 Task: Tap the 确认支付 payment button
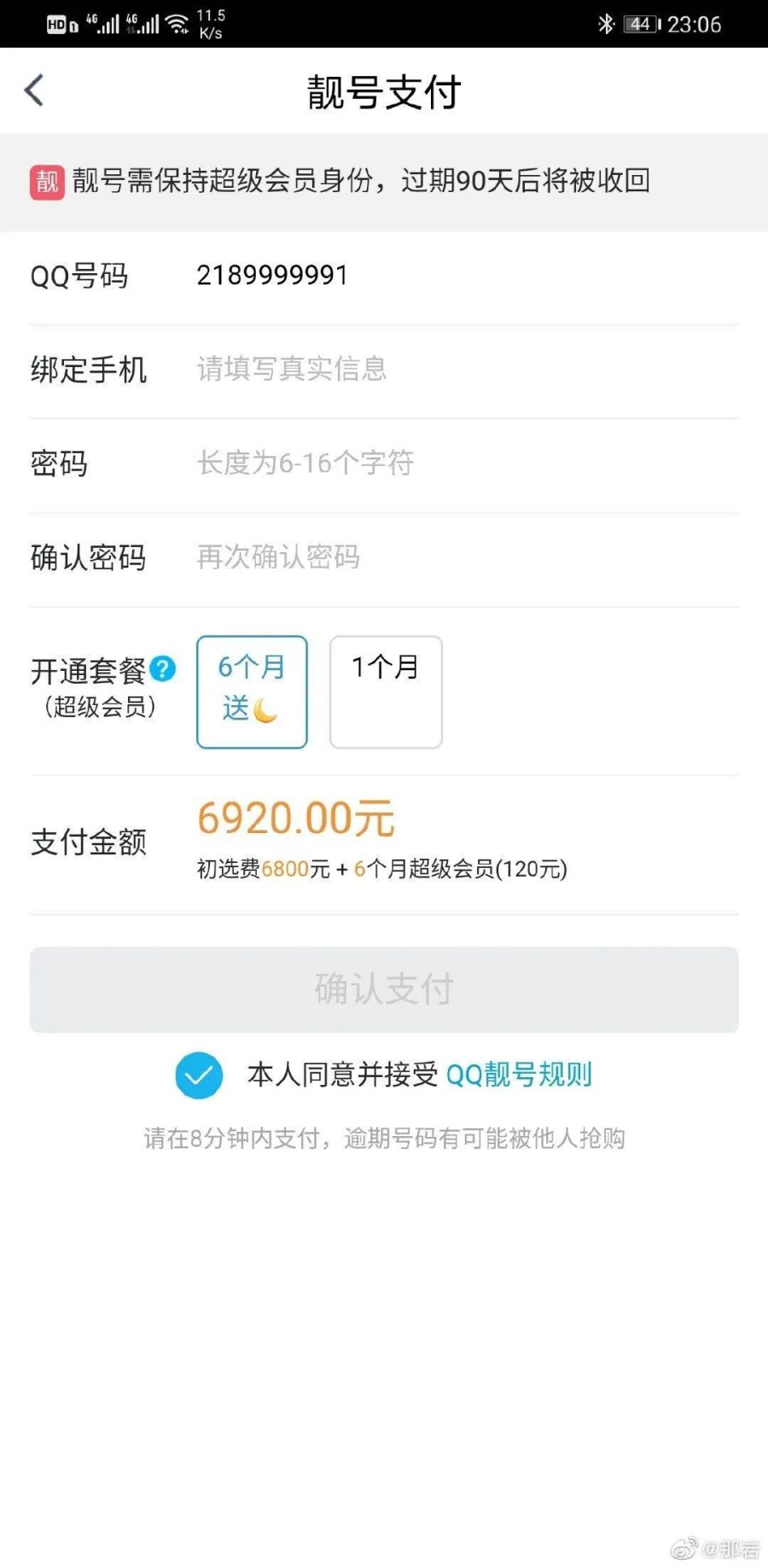pos(384,989)
